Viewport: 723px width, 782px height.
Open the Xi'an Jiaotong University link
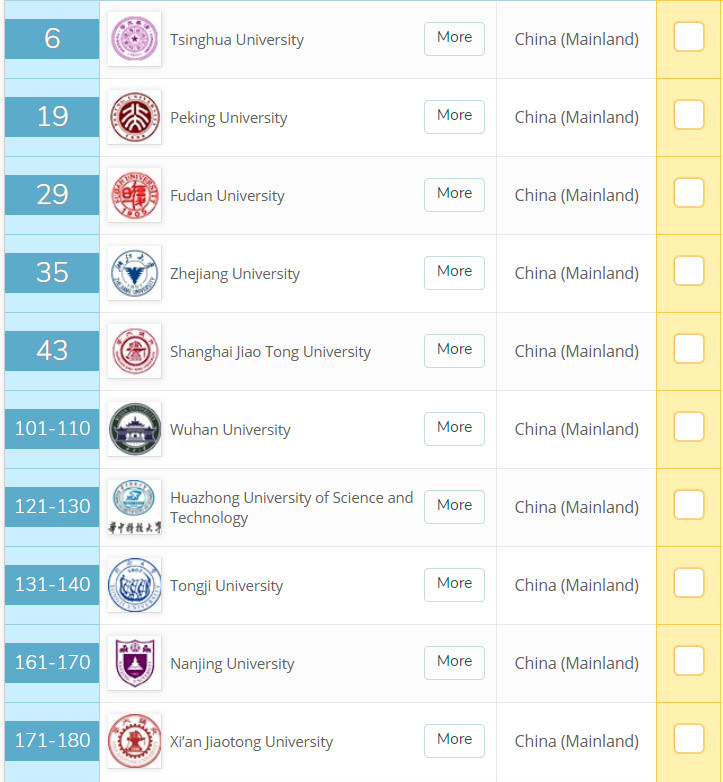[x=251, y=742]
